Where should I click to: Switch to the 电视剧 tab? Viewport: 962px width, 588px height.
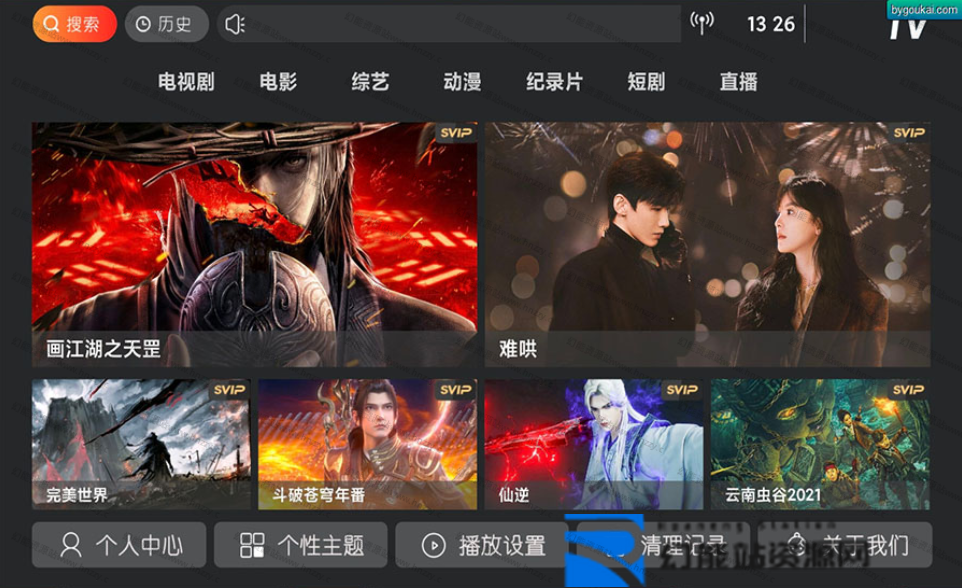[x=186, y=82]
